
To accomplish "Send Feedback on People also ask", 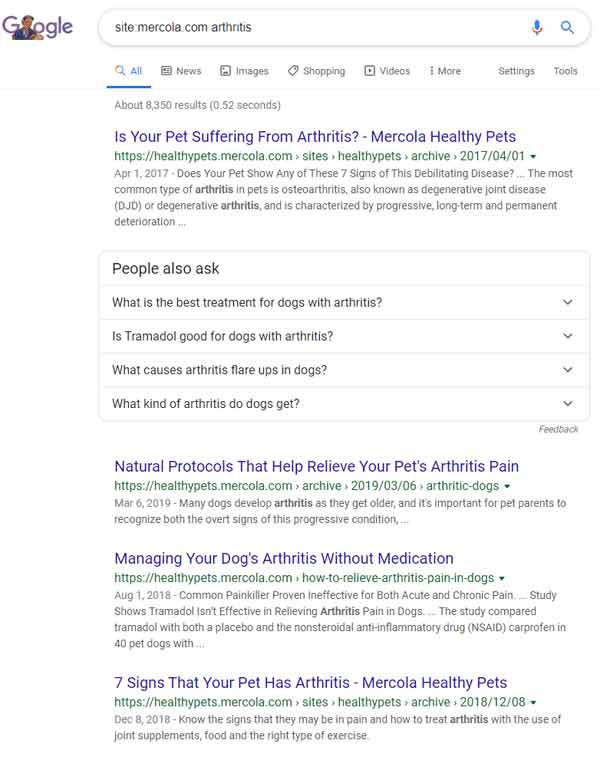I will pyautogui.click(x=558, y=429).
